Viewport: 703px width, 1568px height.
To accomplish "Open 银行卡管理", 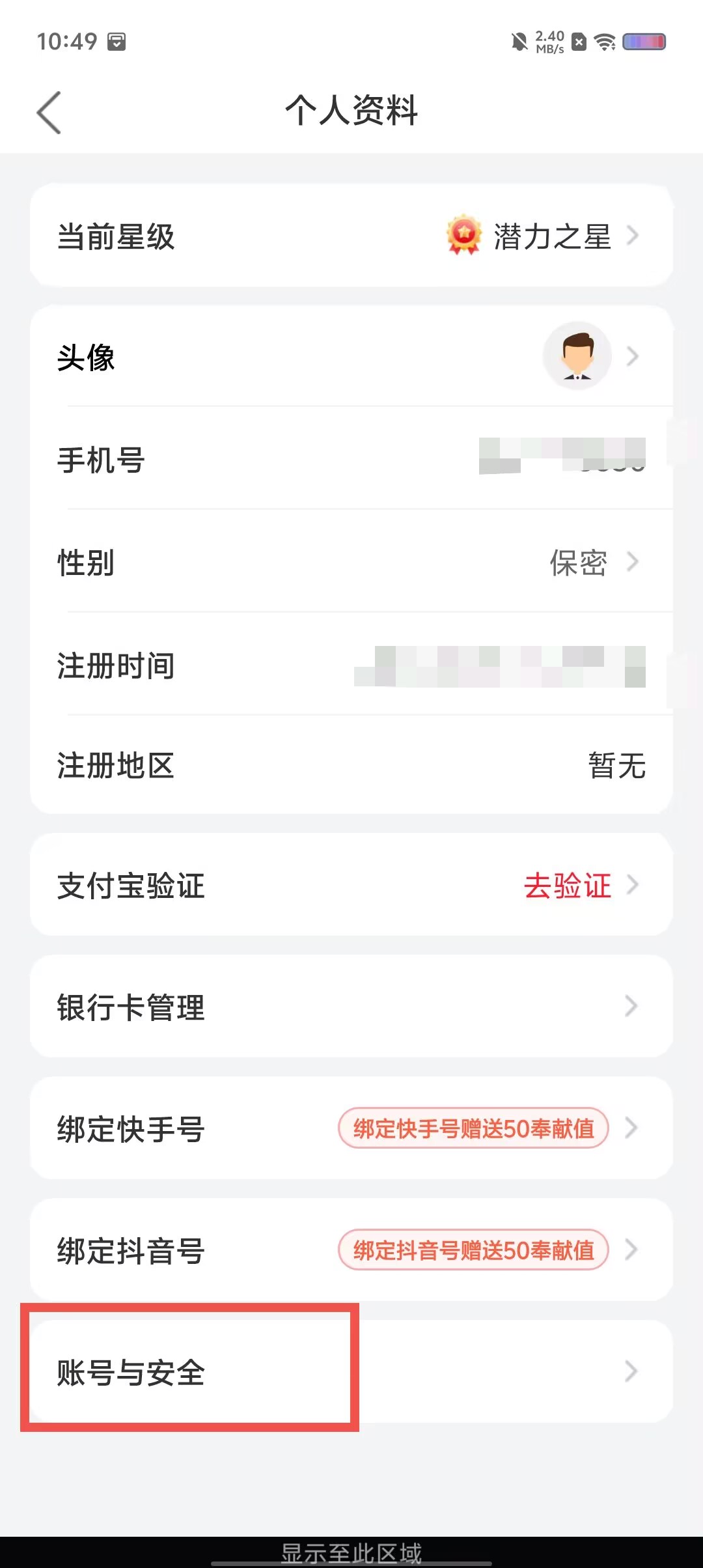I will [351, 1007].
